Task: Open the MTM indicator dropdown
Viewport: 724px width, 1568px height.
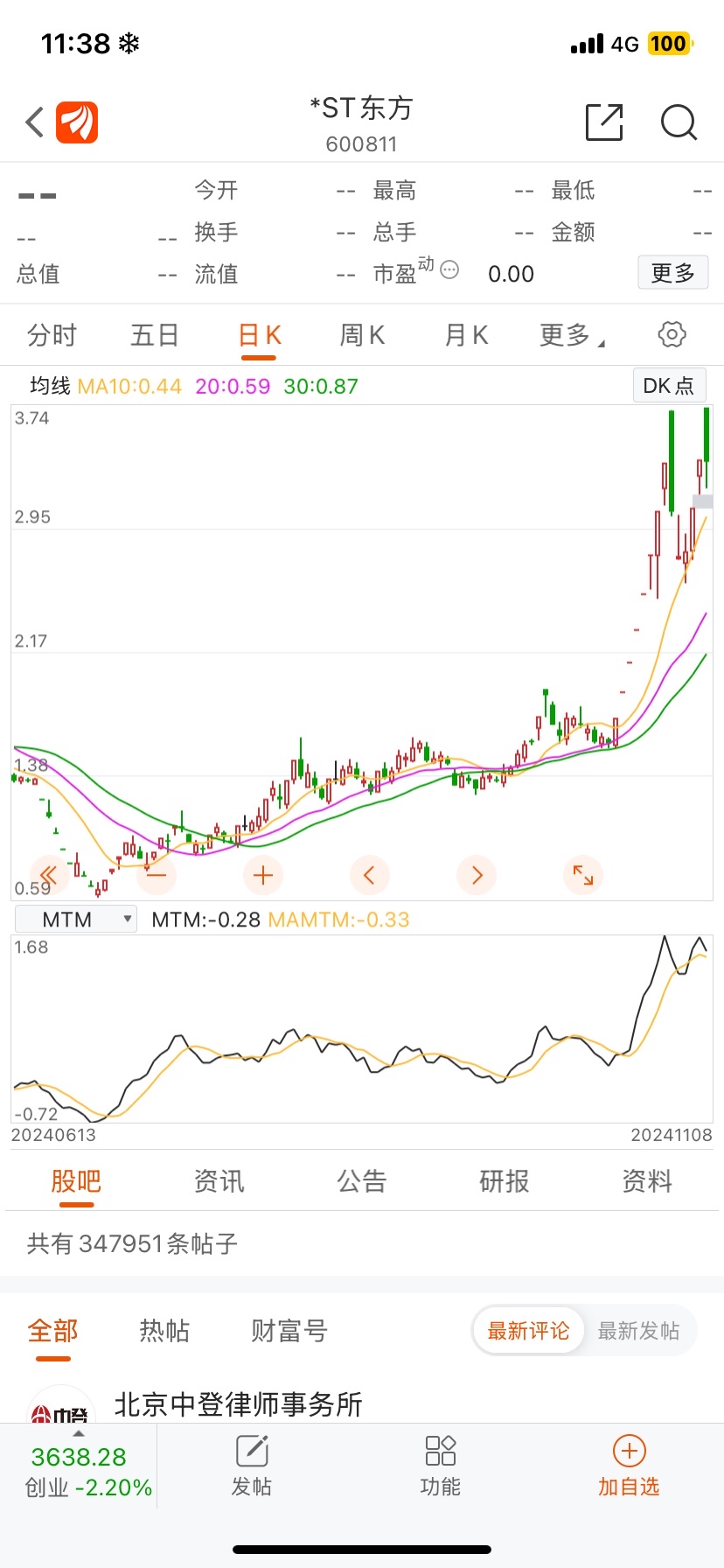Action: 76,919
